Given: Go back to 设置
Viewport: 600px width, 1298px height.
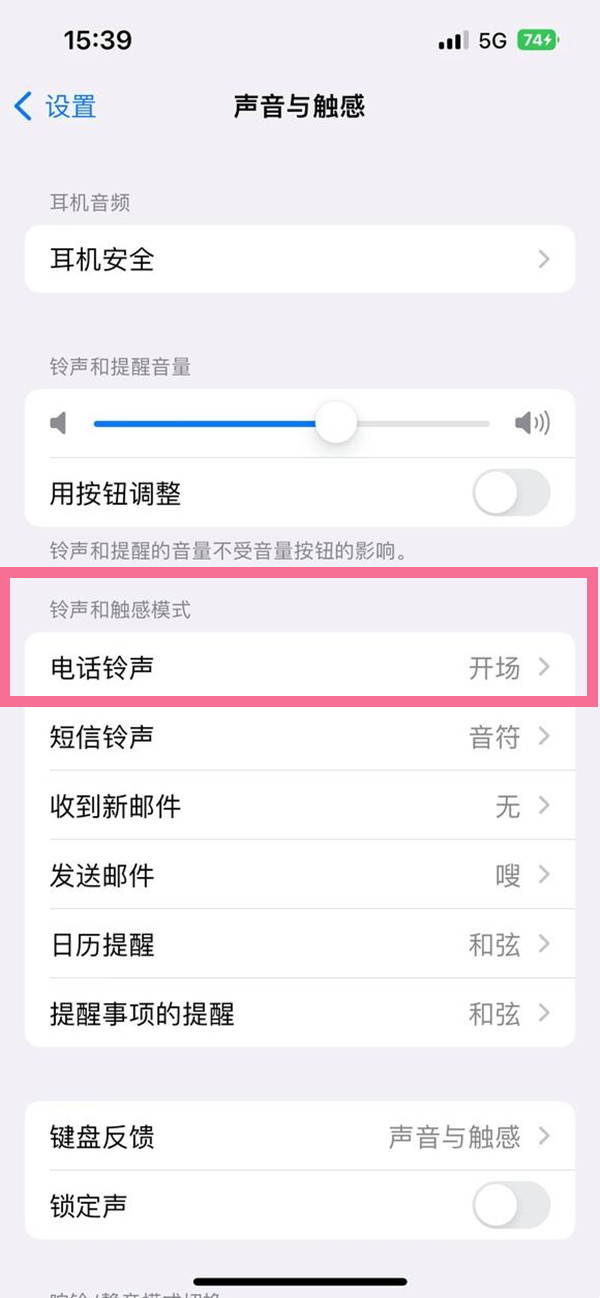Looking at the screenshot, I should pos(56,106).
